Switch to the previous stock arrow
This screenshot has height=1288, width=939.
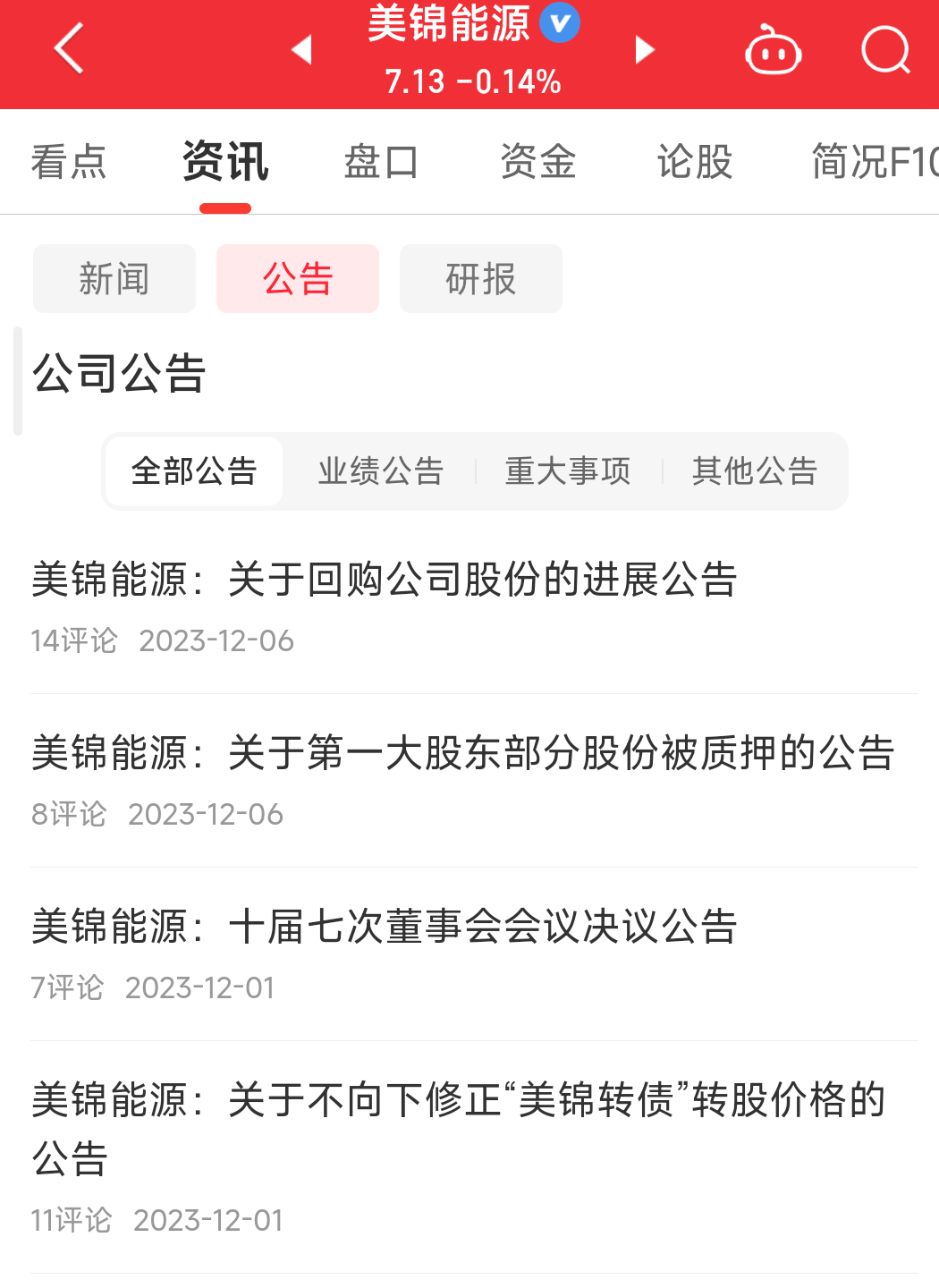click(x=302, y=50)
